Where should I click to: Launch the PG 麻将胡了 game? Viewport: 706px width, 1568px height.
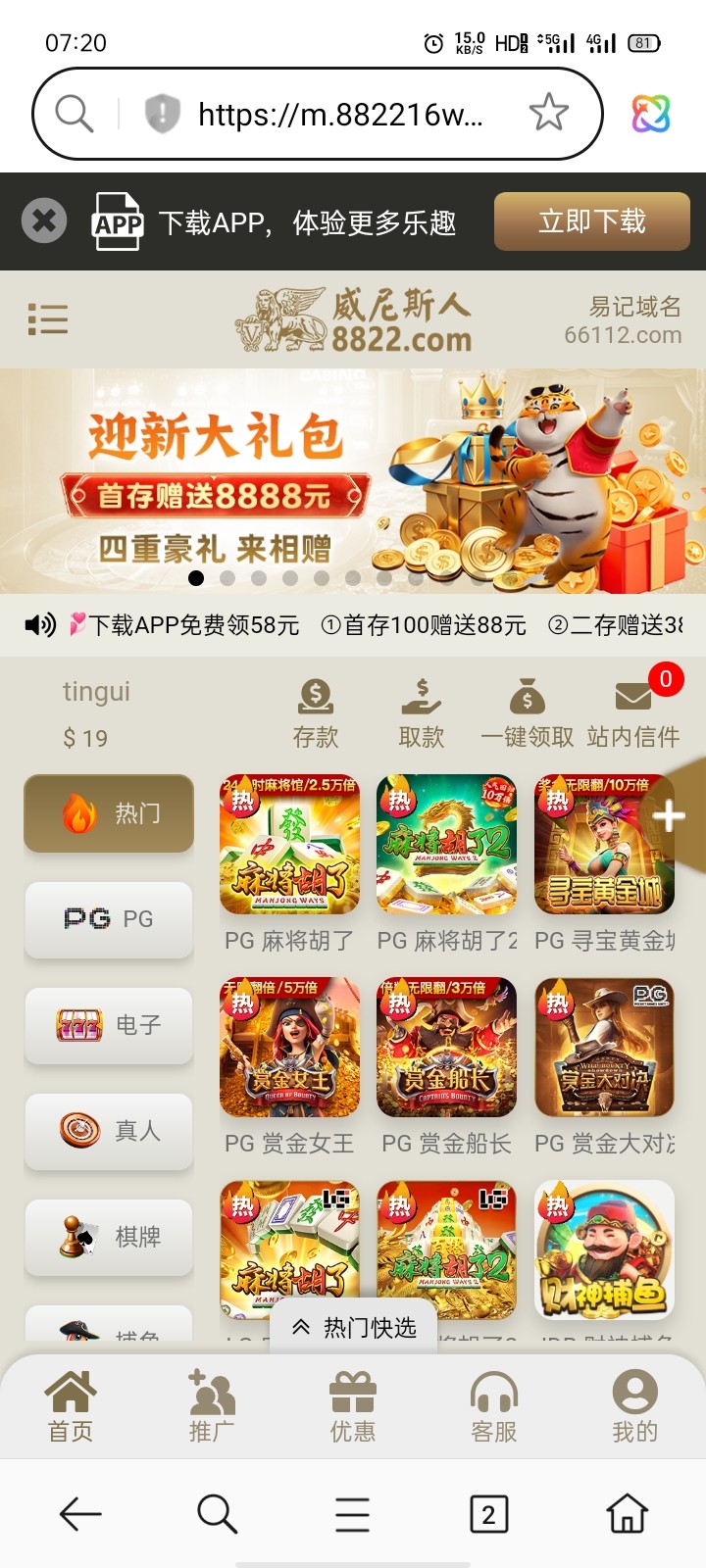coord(289,845)
